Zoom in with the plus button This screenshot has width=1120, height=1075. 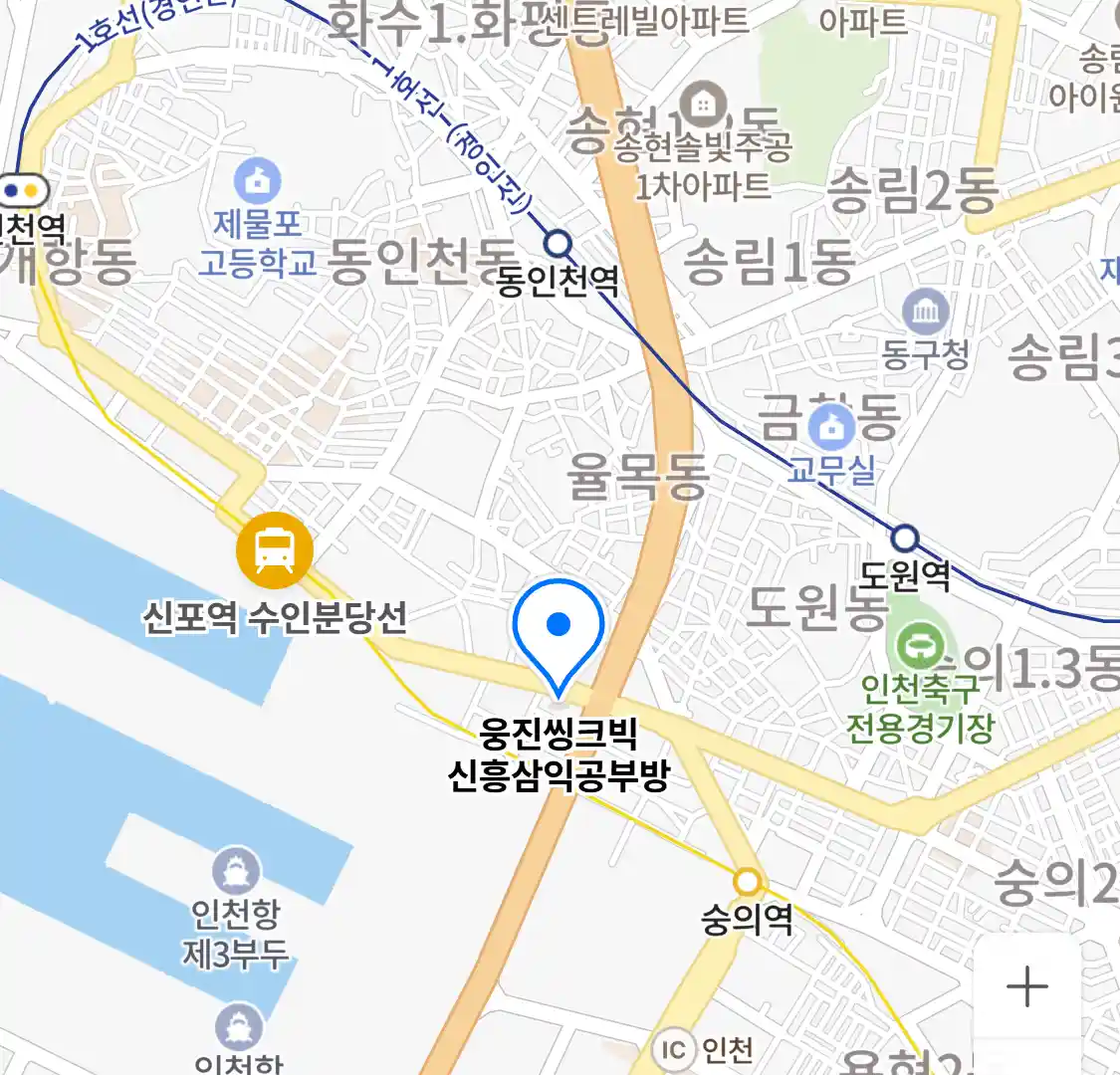[x=1027, y=987]
